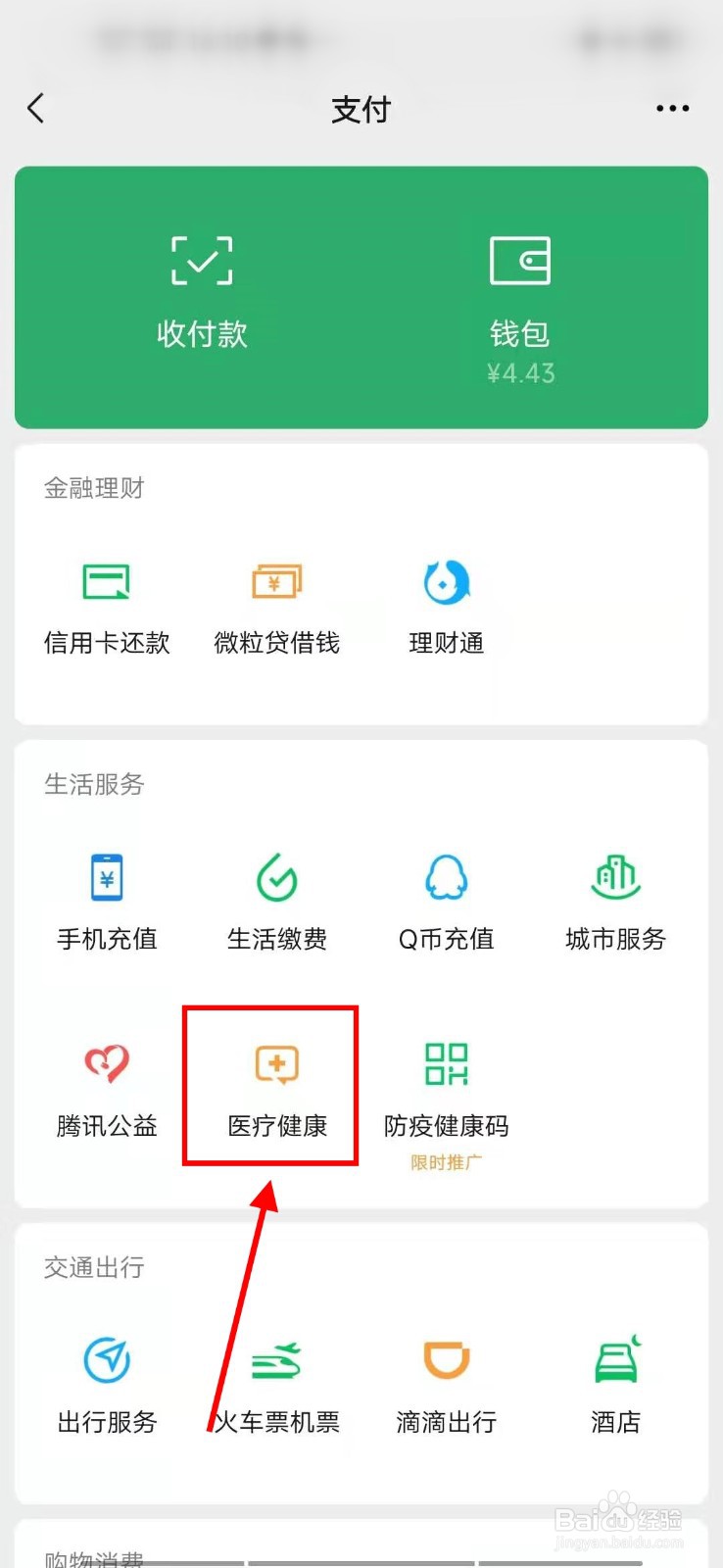Tap the 支付 page title

coord(361,108)
